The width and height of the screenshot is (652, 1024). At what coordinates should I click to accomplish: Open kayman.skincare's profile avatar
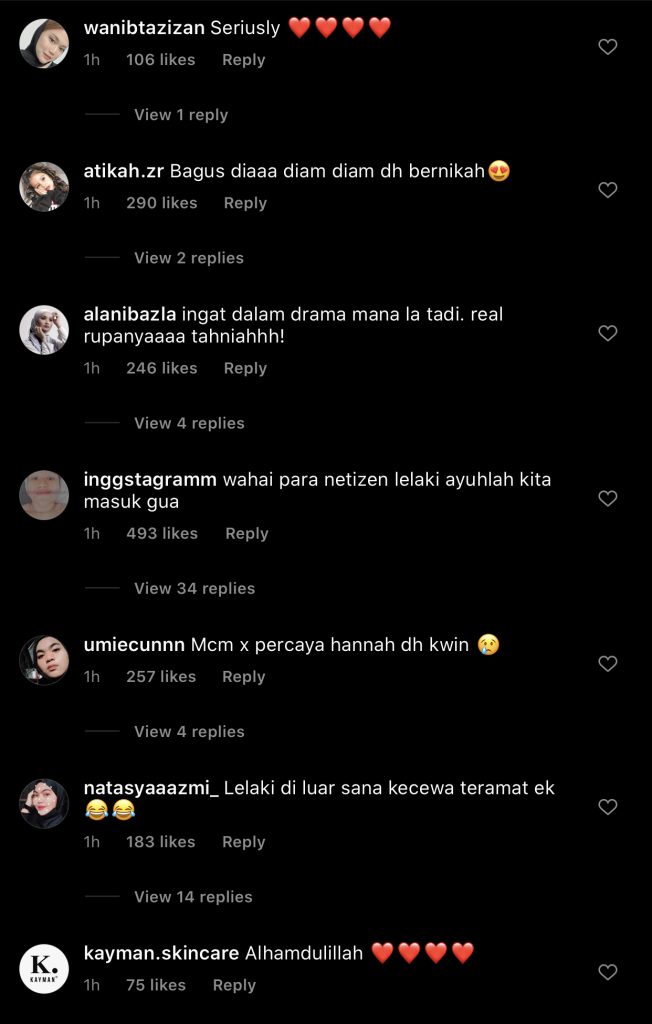[44, 969]
